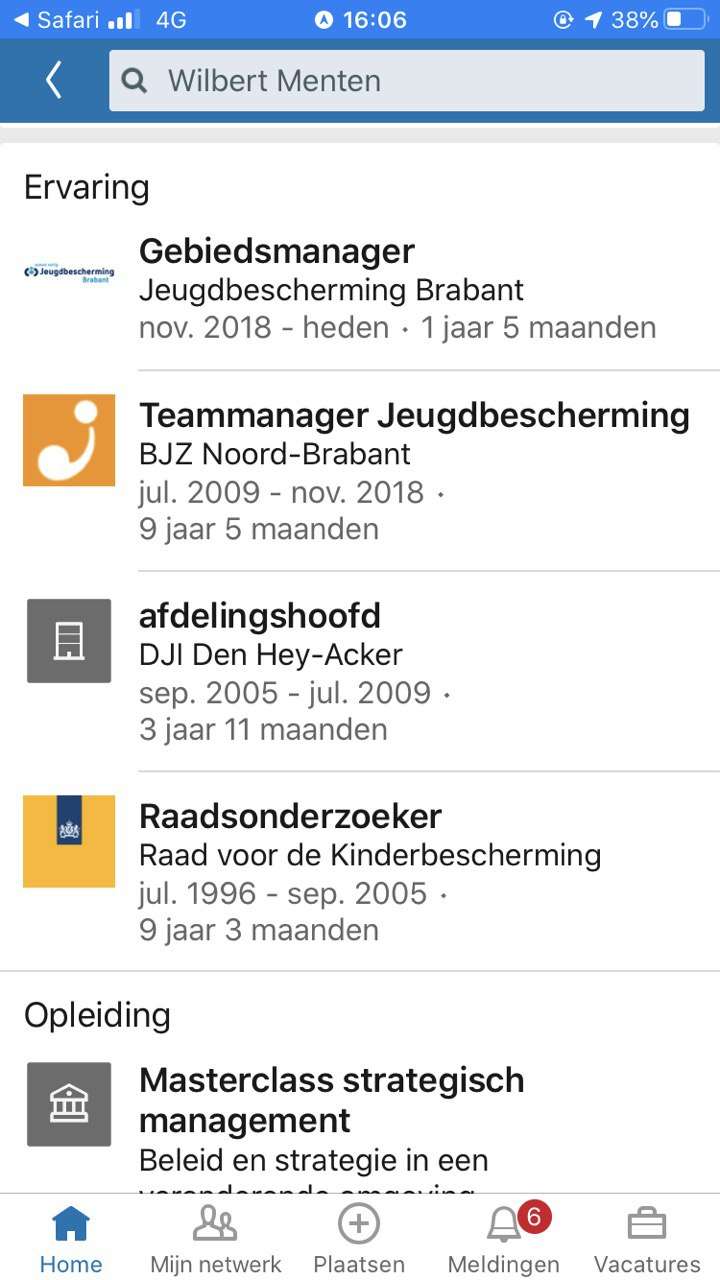This screenshot has width=720, height=1280.
Task: Open the Mijn netwerk tab
Action: [215, 1239]
